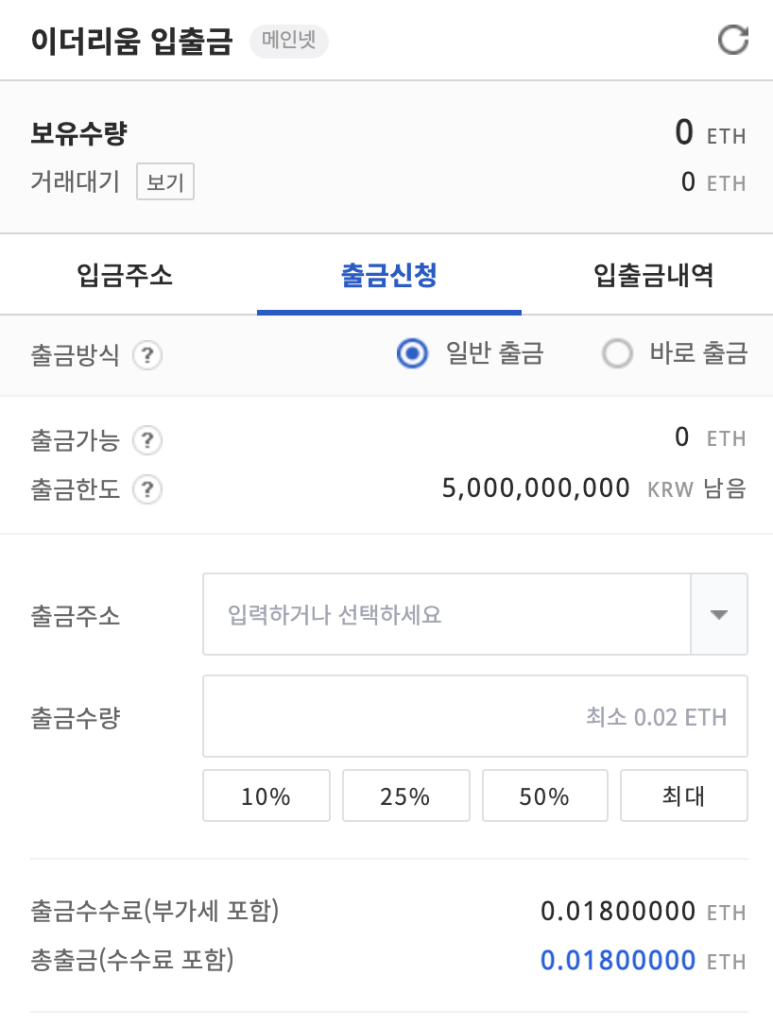Viewport: 773px width, 1026px height.
Task: Open the withdrawal address dropdown arrow
Action: tap(719, 616)
